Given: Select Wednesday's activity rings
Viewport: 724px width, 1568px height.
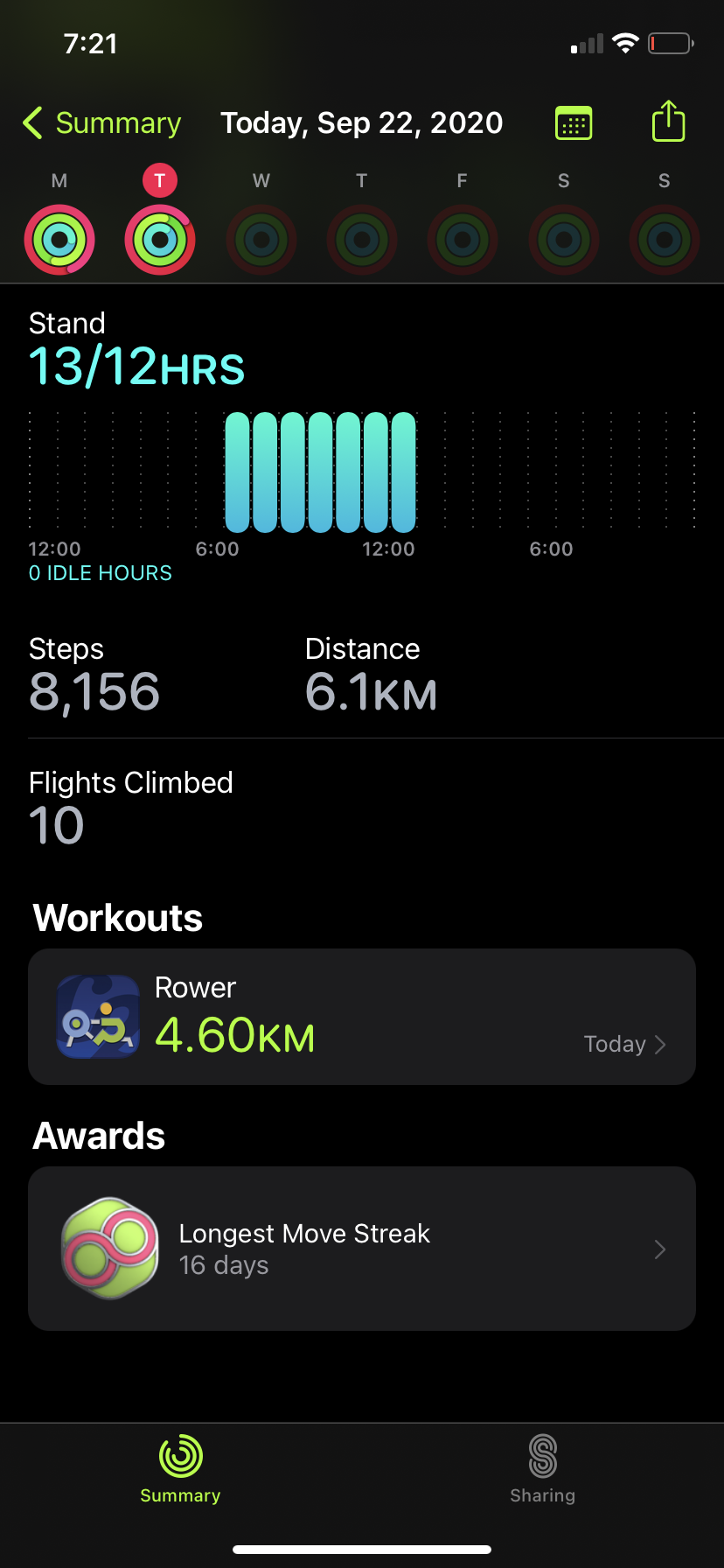Looking at the screenshot, I should (x=261, y=239).
